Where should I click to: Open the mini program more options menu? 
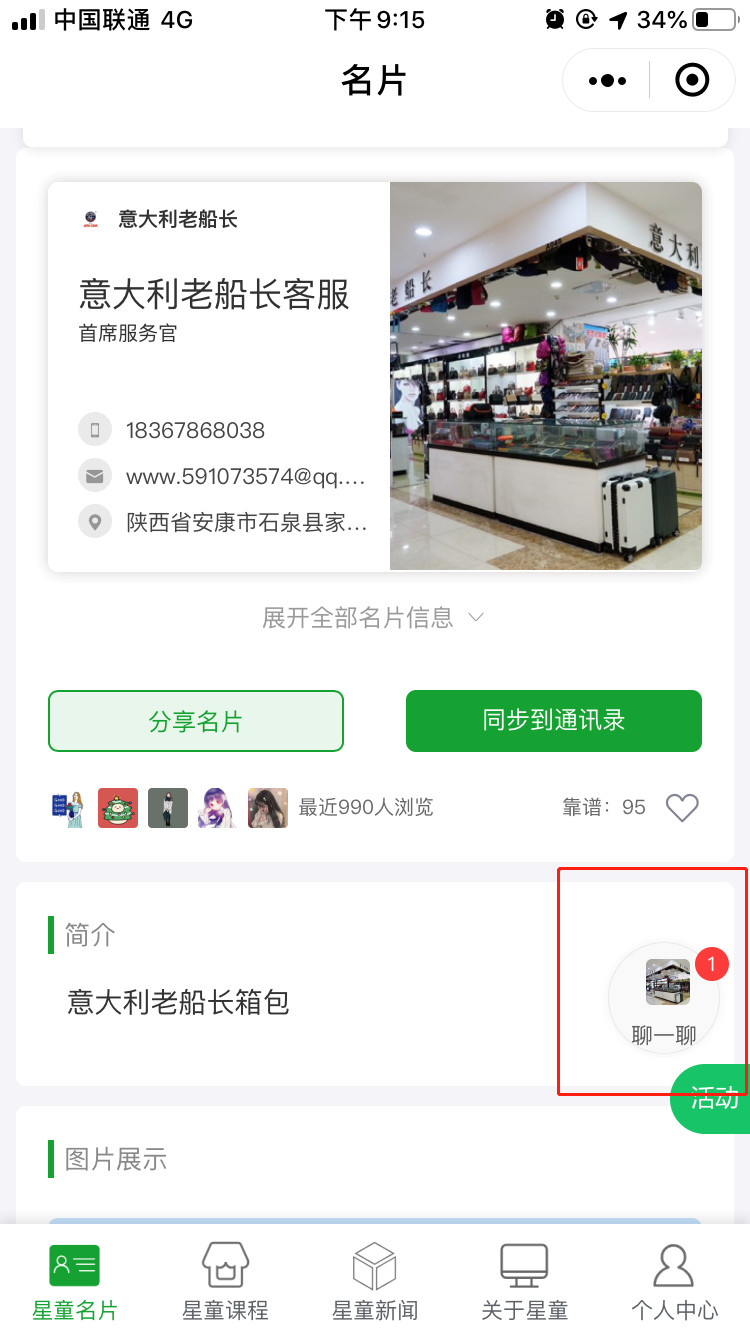[x=608, y=80]
